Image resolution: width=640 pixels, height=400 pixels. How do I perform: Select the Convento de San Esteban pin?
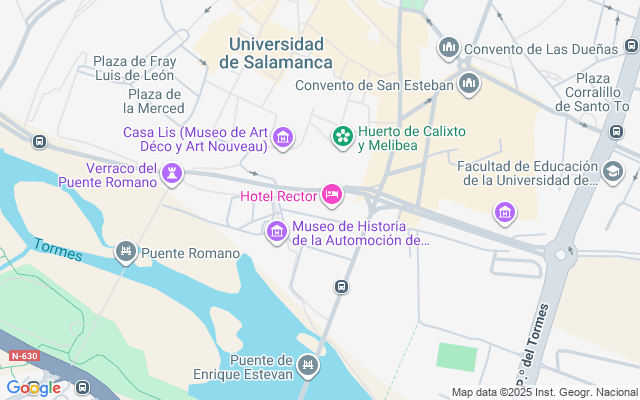(x=467, y=85)
